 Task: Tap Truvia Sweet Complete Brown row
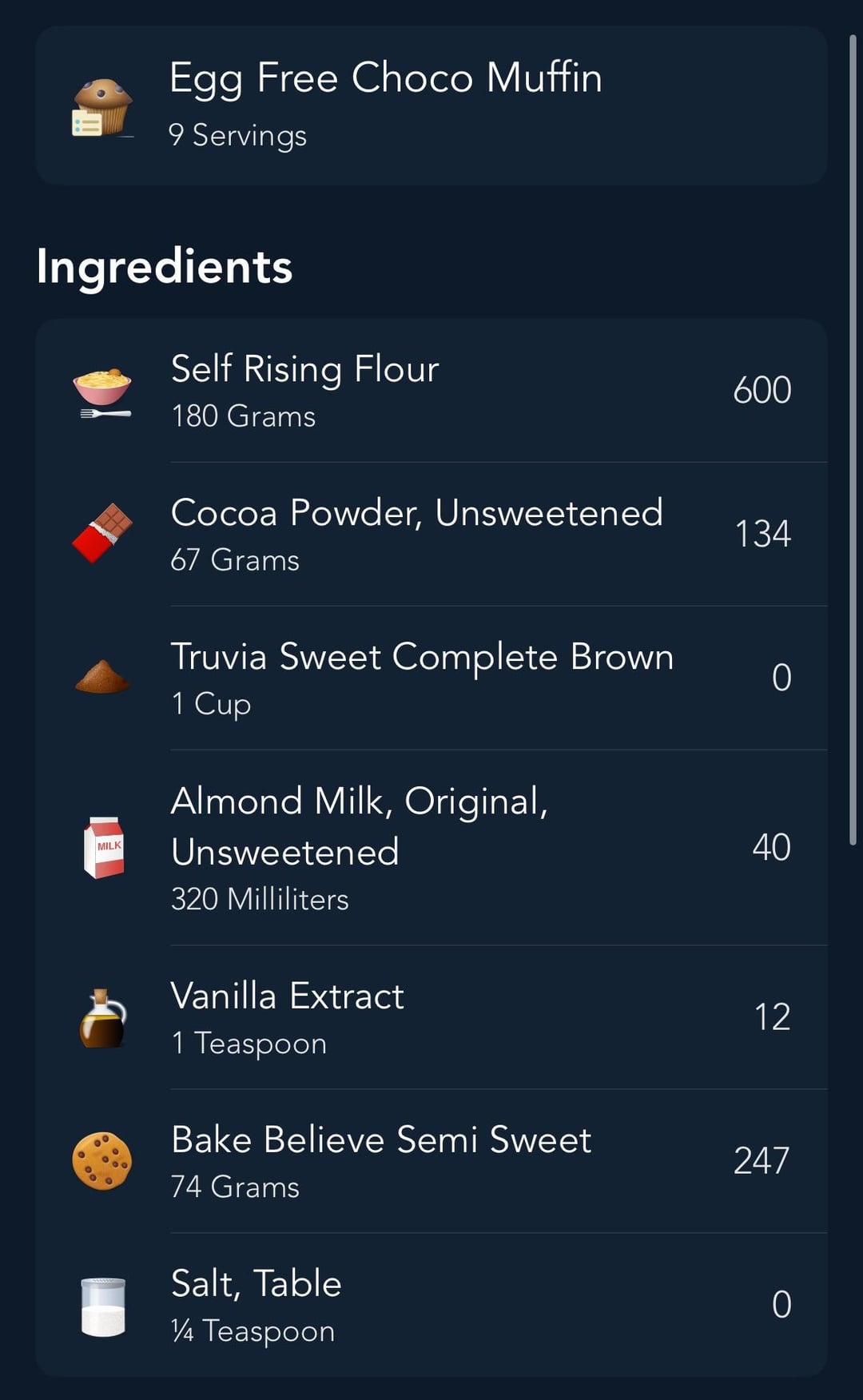point(431,678)
